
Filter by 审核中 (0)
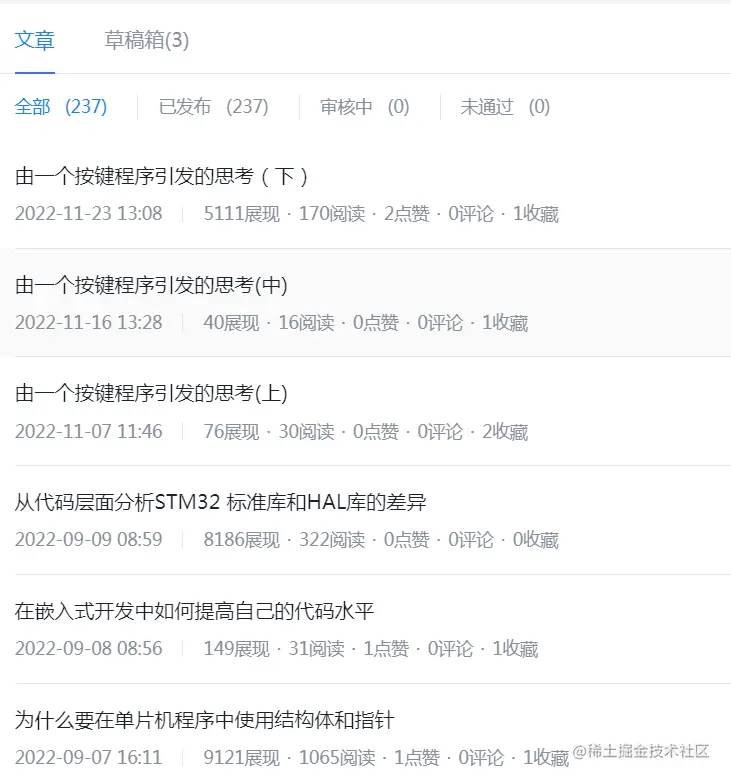364,106
